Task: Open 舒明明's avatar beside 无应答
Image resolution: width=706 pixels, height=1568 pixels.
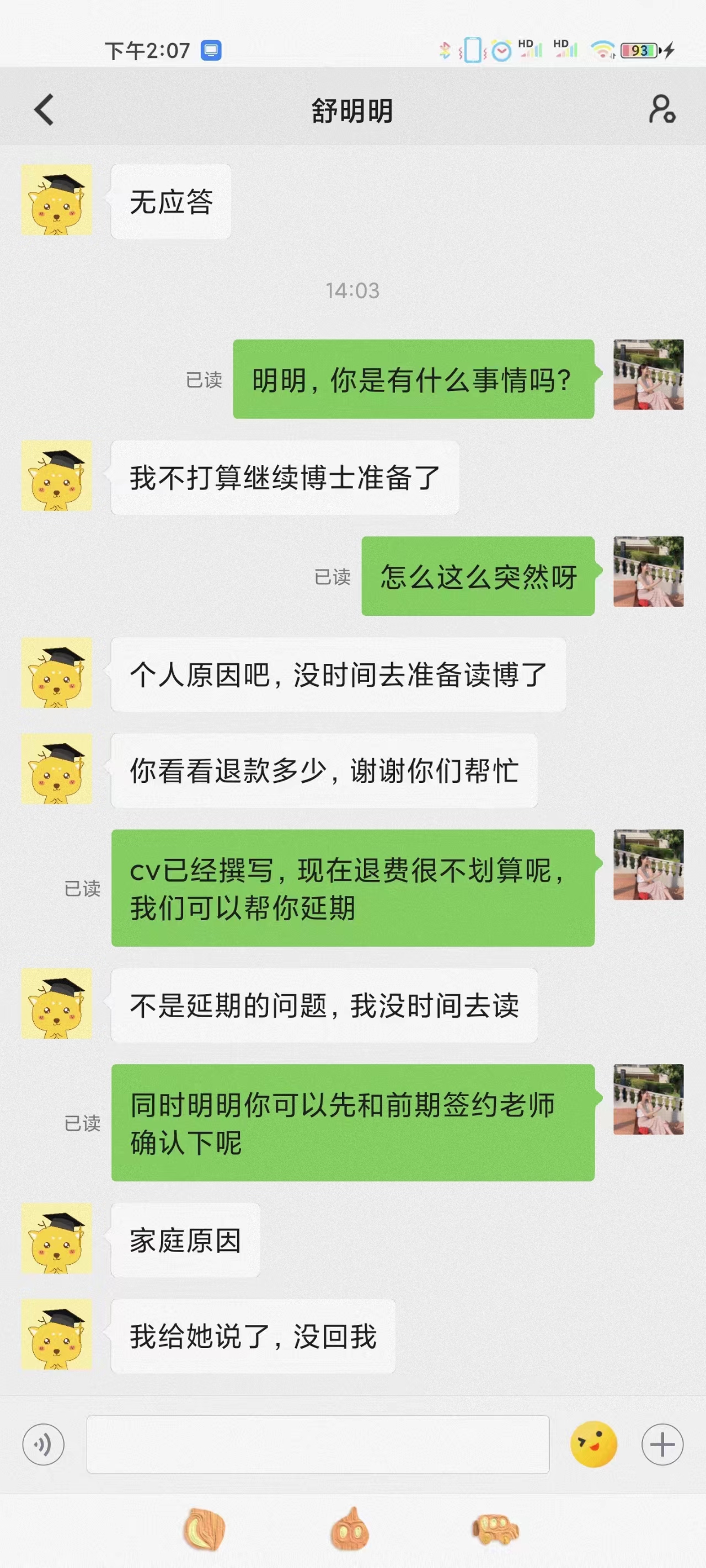Action: click(x=57, y=200)
